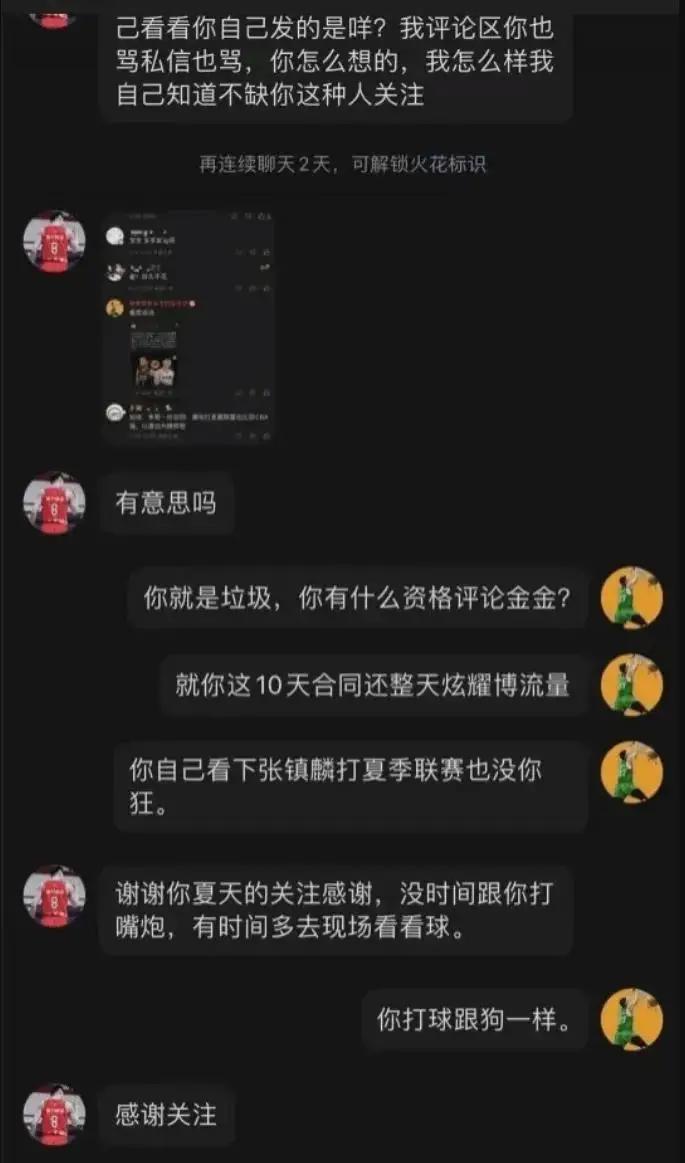This screenshot has width=685, height=1163.
Task: Tap the avatar next to 感谢关注
Action: coord(54,1114)
